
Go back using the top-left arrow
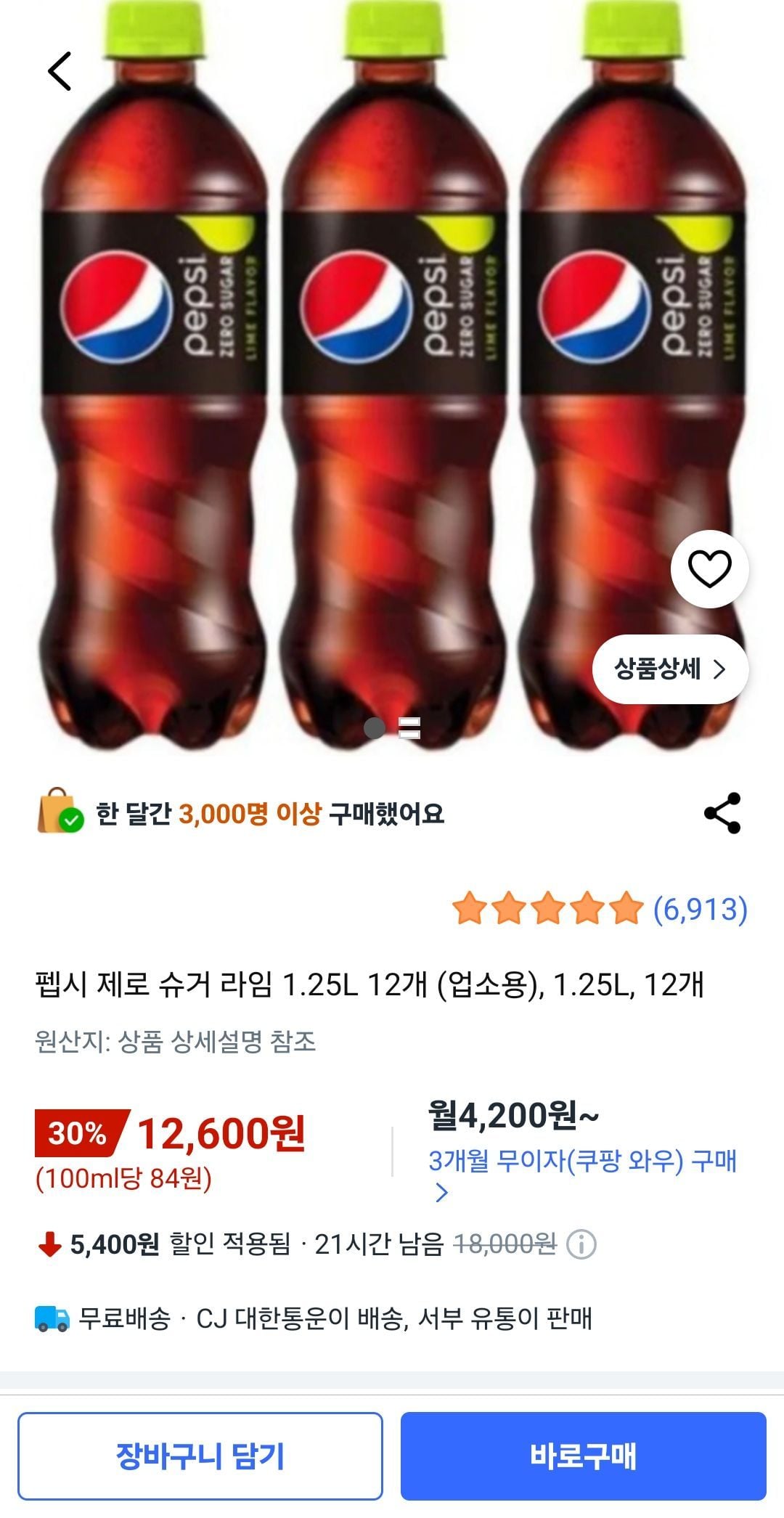tap(60, 71)
